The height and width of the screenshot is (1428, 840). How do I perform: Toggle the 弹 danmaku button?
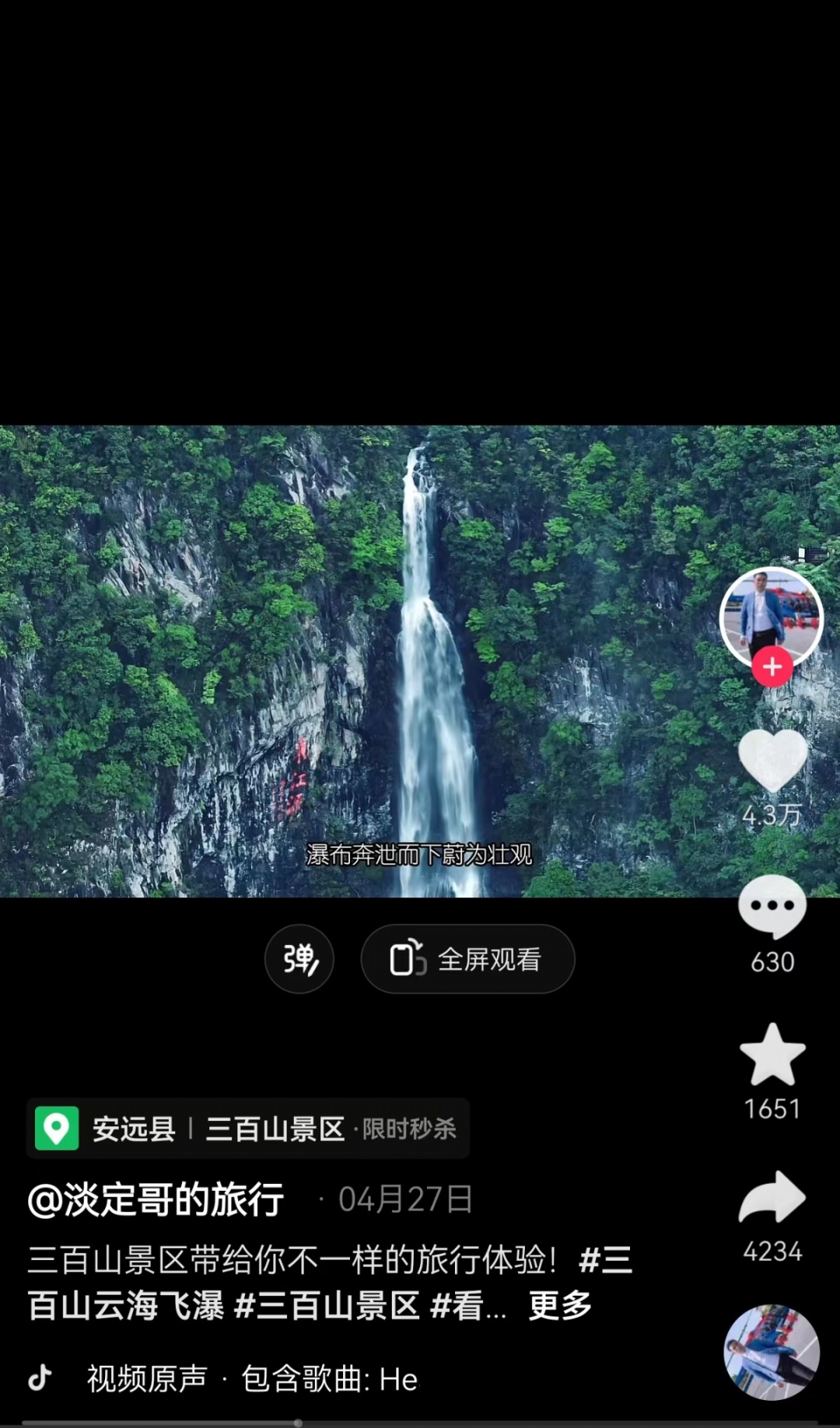point(299,959)
